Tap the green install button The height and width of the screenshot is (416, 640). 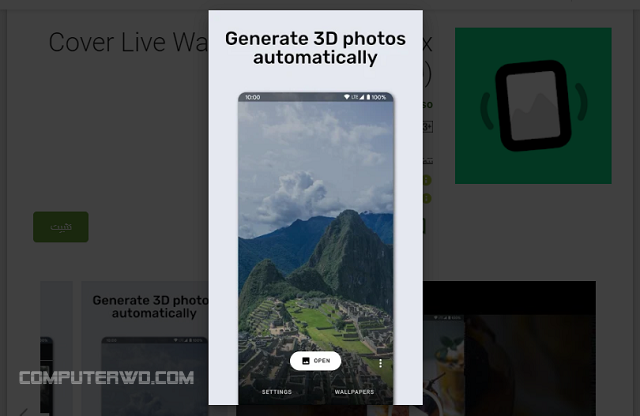(60, 227)
